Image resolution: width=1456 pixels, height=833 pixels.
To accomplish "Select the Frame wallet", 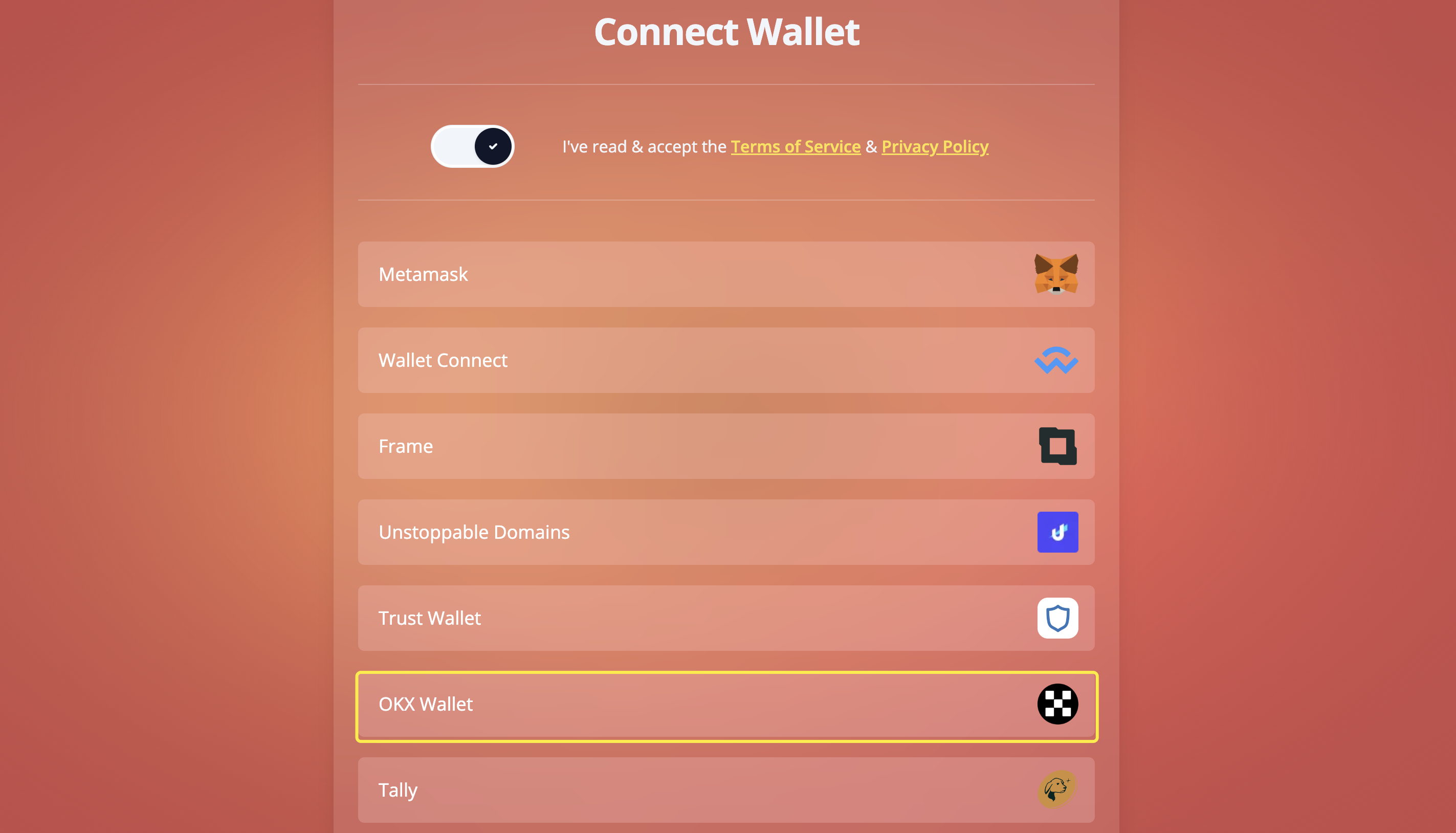I will click(x=726, y=446).
